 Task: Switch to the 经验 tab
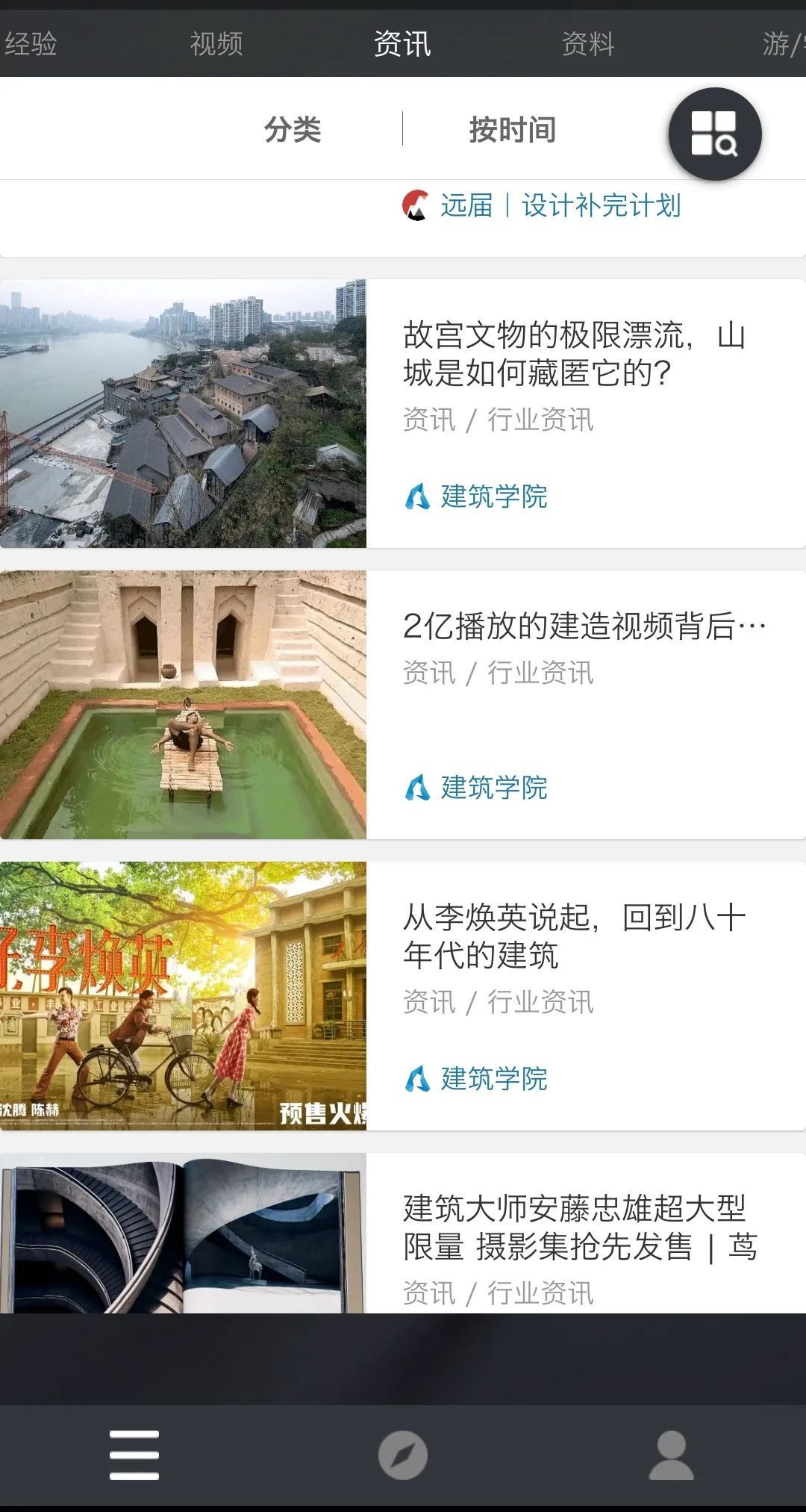coord(31,44)
